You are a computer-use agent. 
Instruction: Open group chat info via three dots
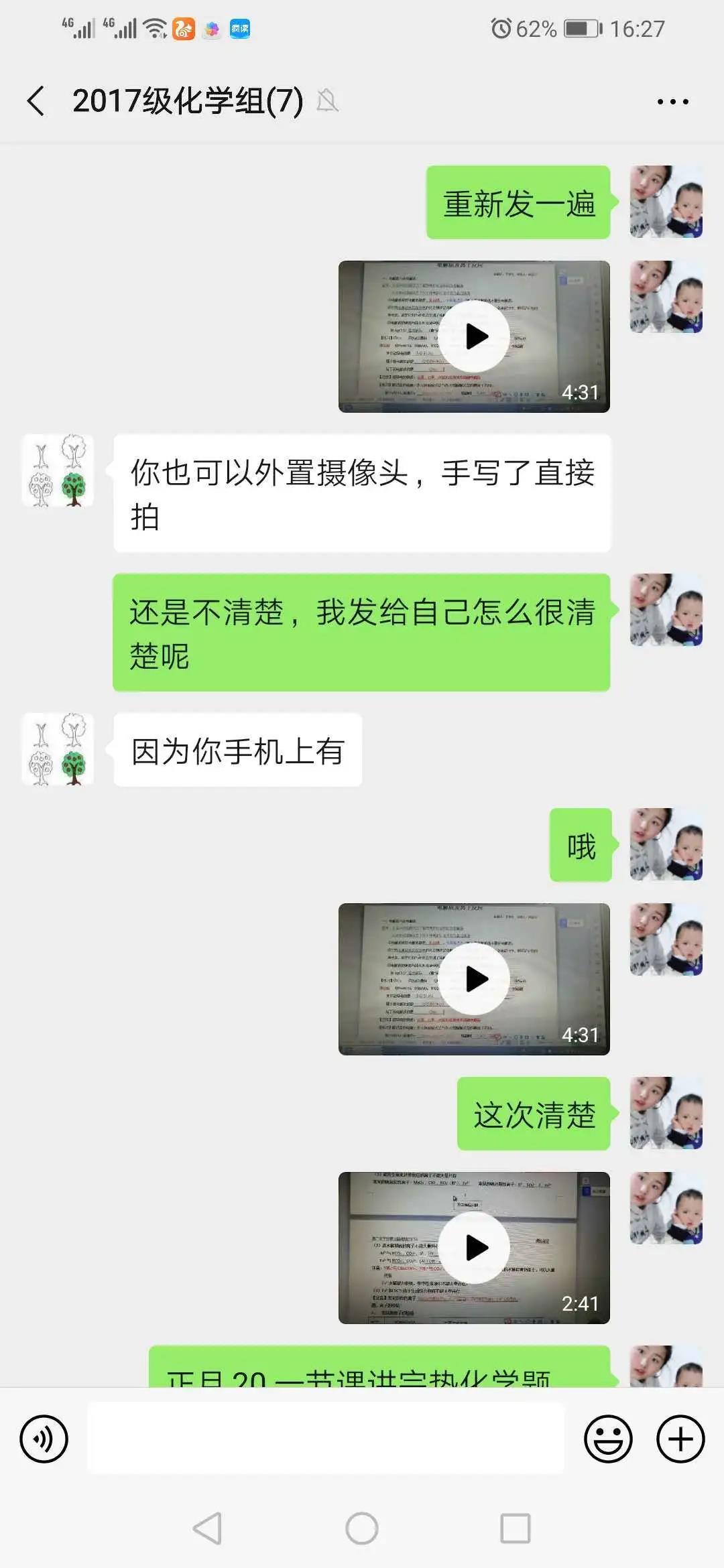coord(672,102)
